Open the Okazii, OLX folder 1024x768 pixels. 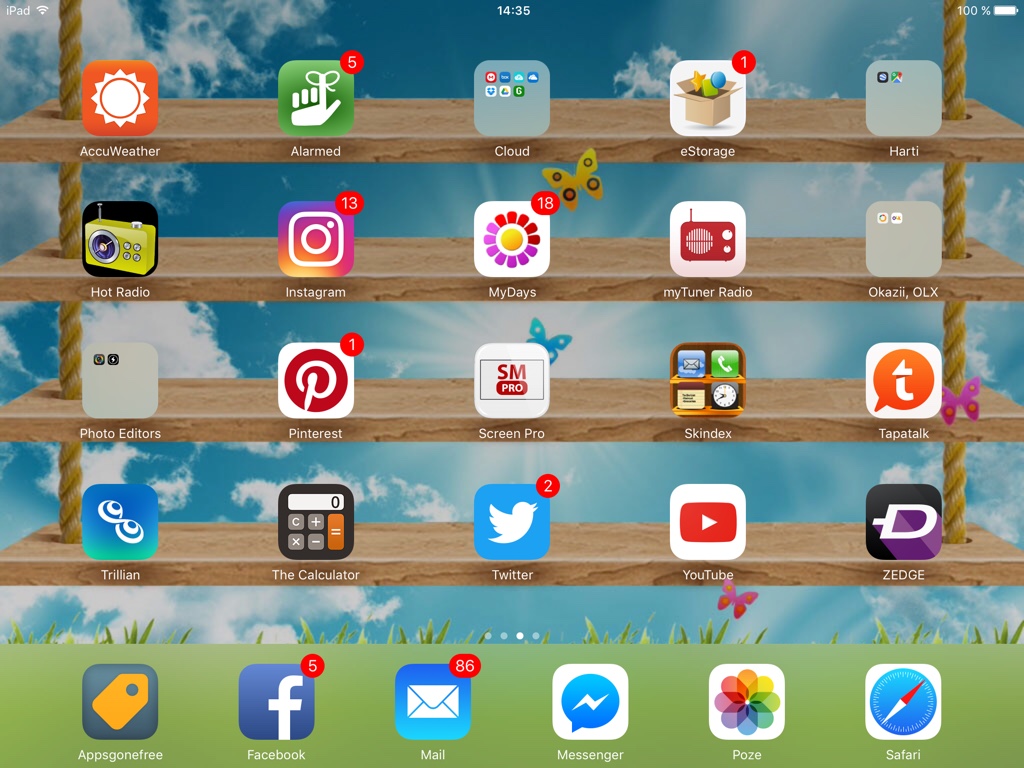click(904, 239)
